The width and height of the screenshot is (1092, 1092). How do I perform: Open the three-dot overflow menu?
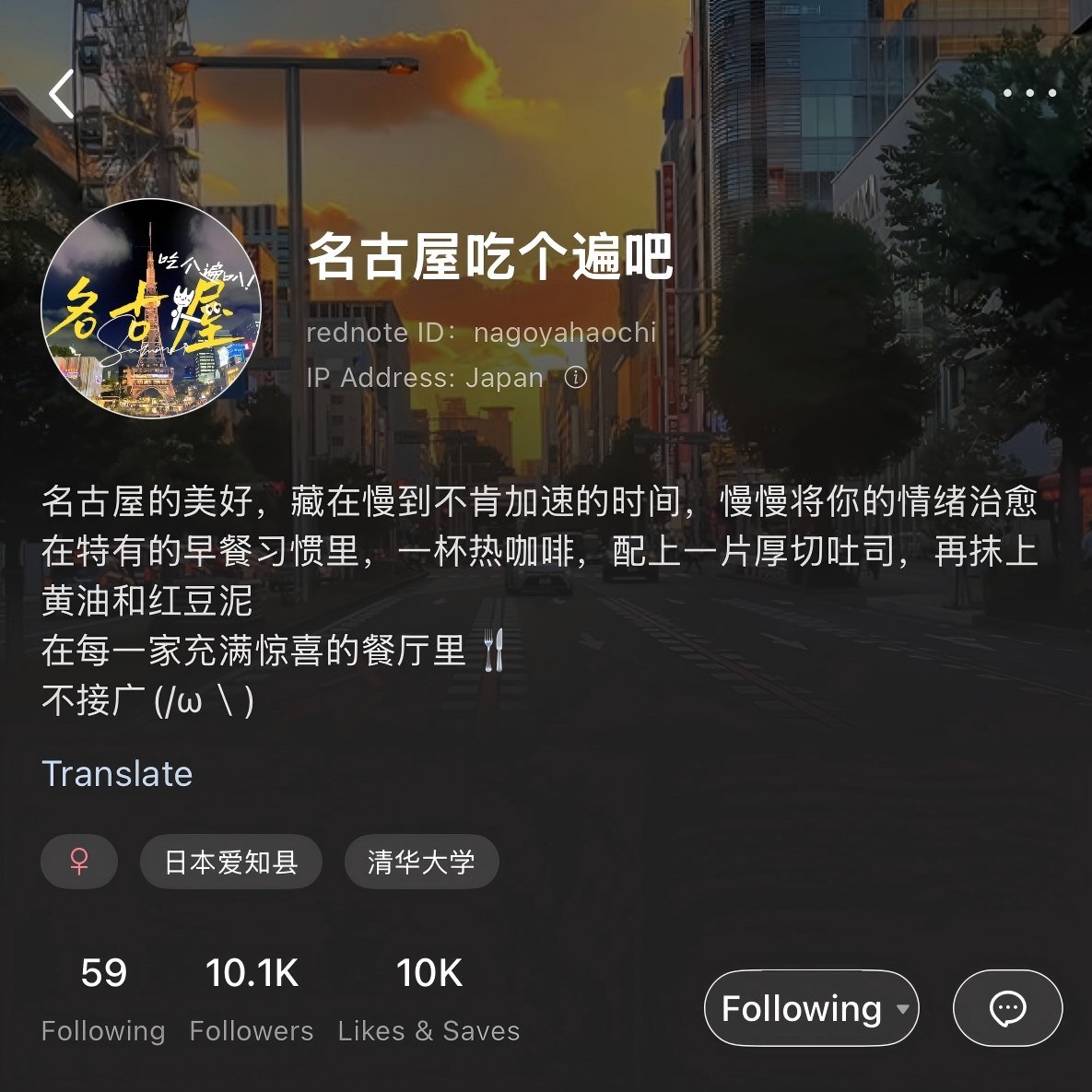(1029, 93)
